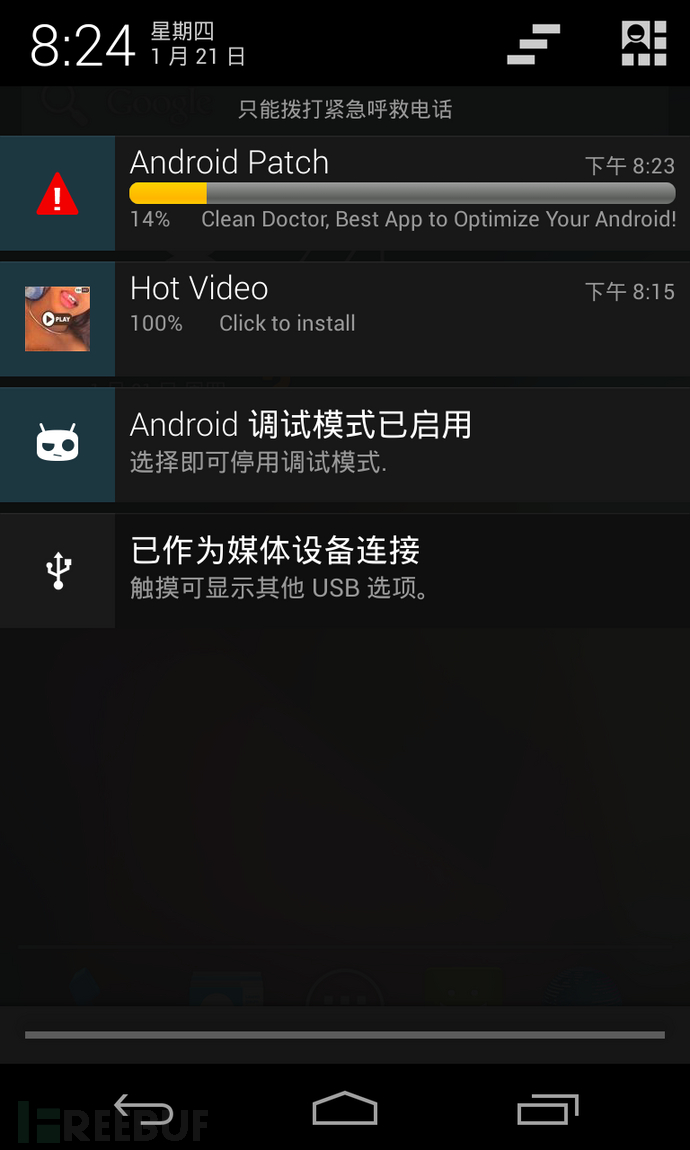Show recent apps

click(547, 1108)
